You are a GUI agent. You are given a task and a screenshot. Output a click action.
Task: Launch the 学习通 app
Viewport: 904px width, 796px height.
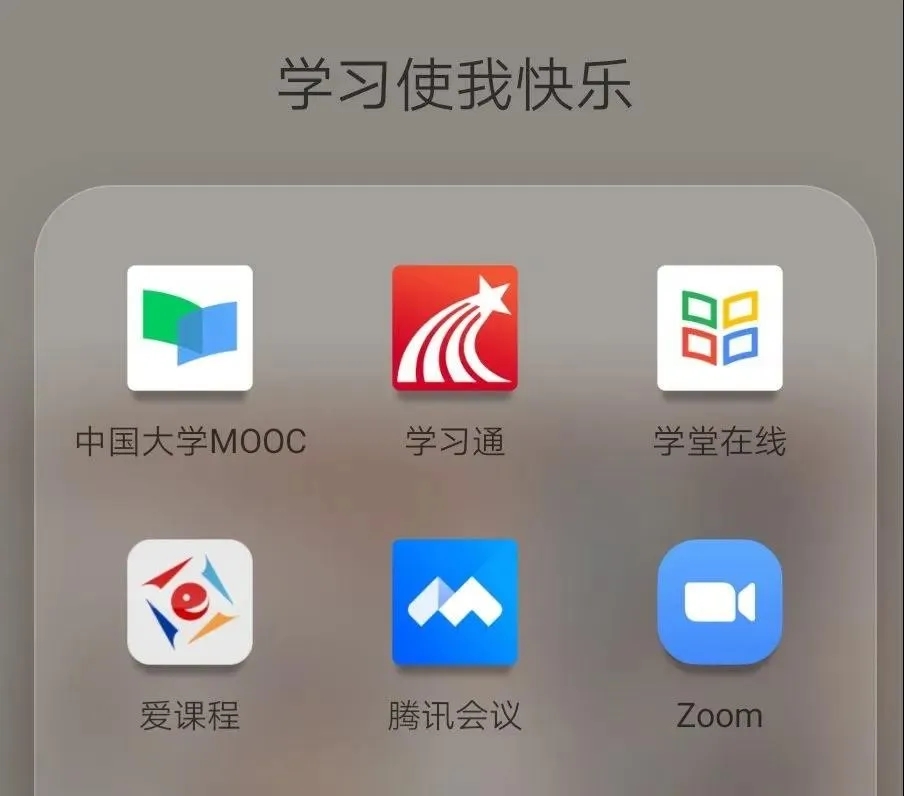455,328
